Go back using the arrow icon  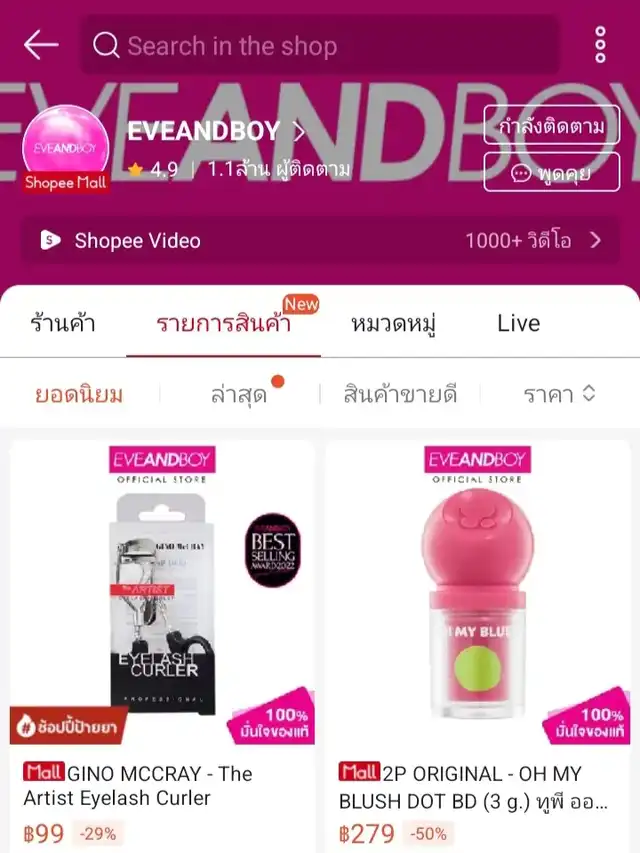click(41, 45)
